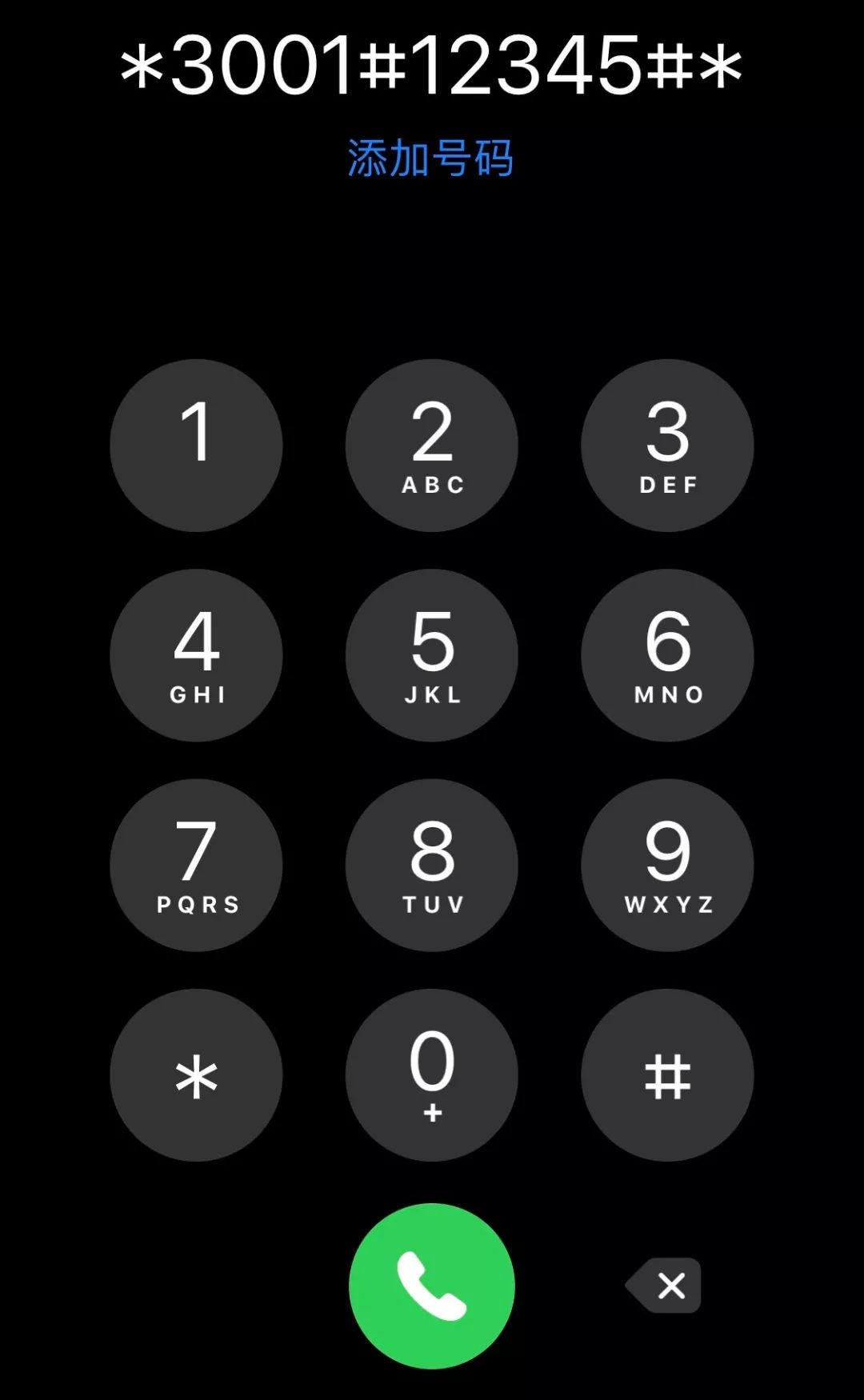The image size is (864, 1400).
Task: Enter digit 2 ABC
Action: tap(432, 445)
